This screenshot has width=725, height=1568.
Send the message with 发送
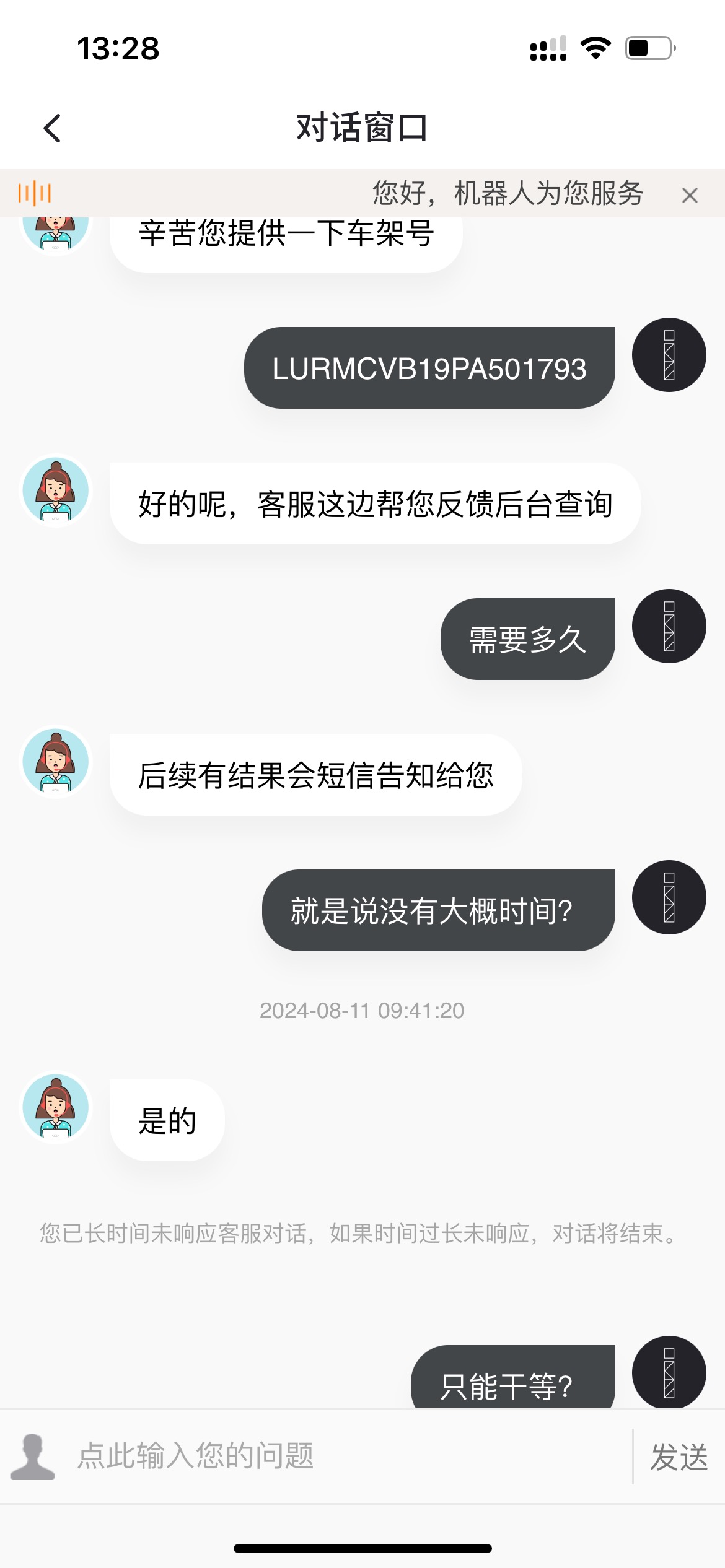point(679,1457)
